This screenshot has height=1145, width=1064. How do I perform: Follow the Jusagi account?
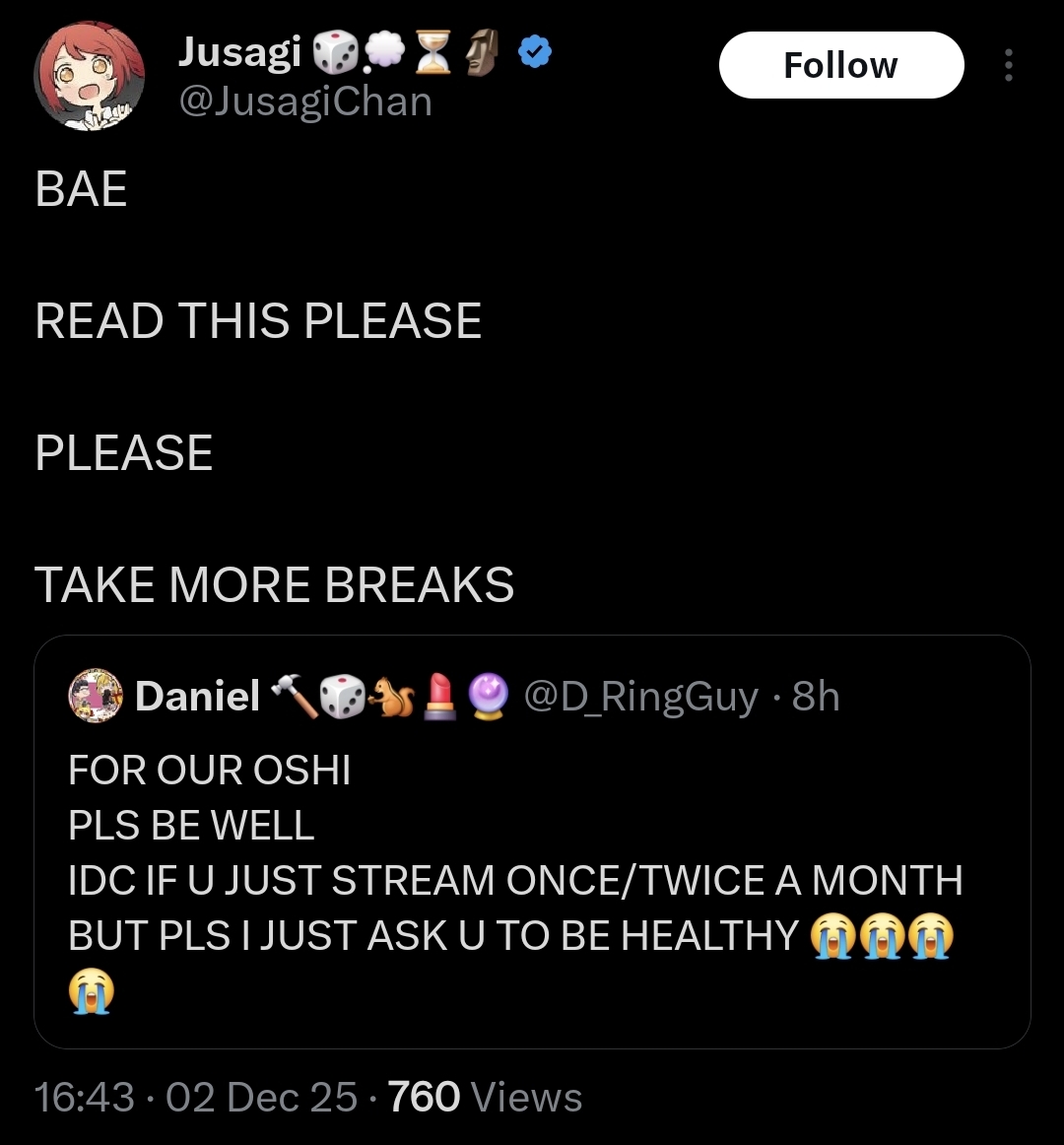click(840, 65)
